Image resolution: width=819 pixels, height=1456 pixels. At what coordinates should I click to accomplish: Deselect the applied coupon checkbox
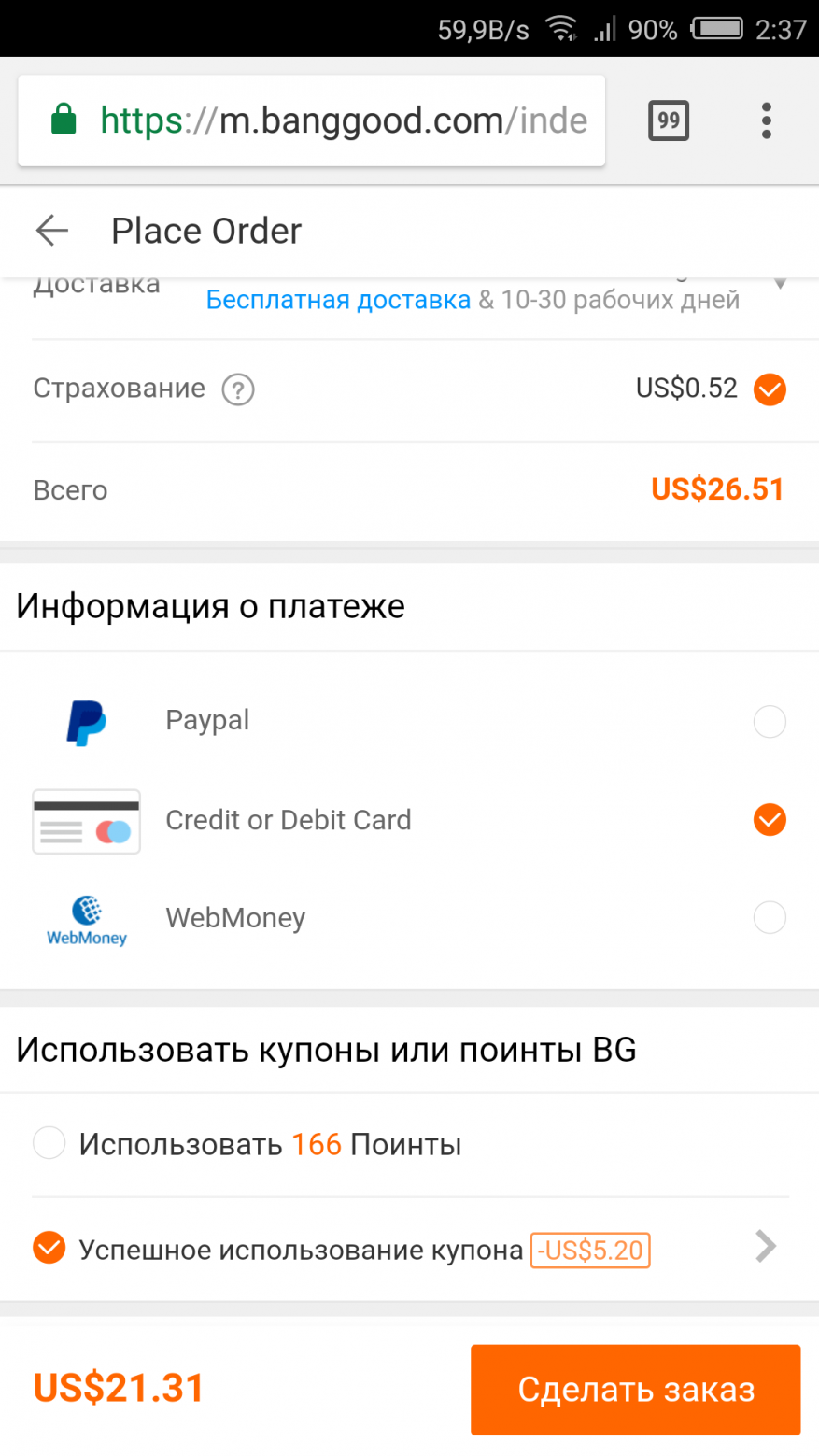click(49, 1248)
